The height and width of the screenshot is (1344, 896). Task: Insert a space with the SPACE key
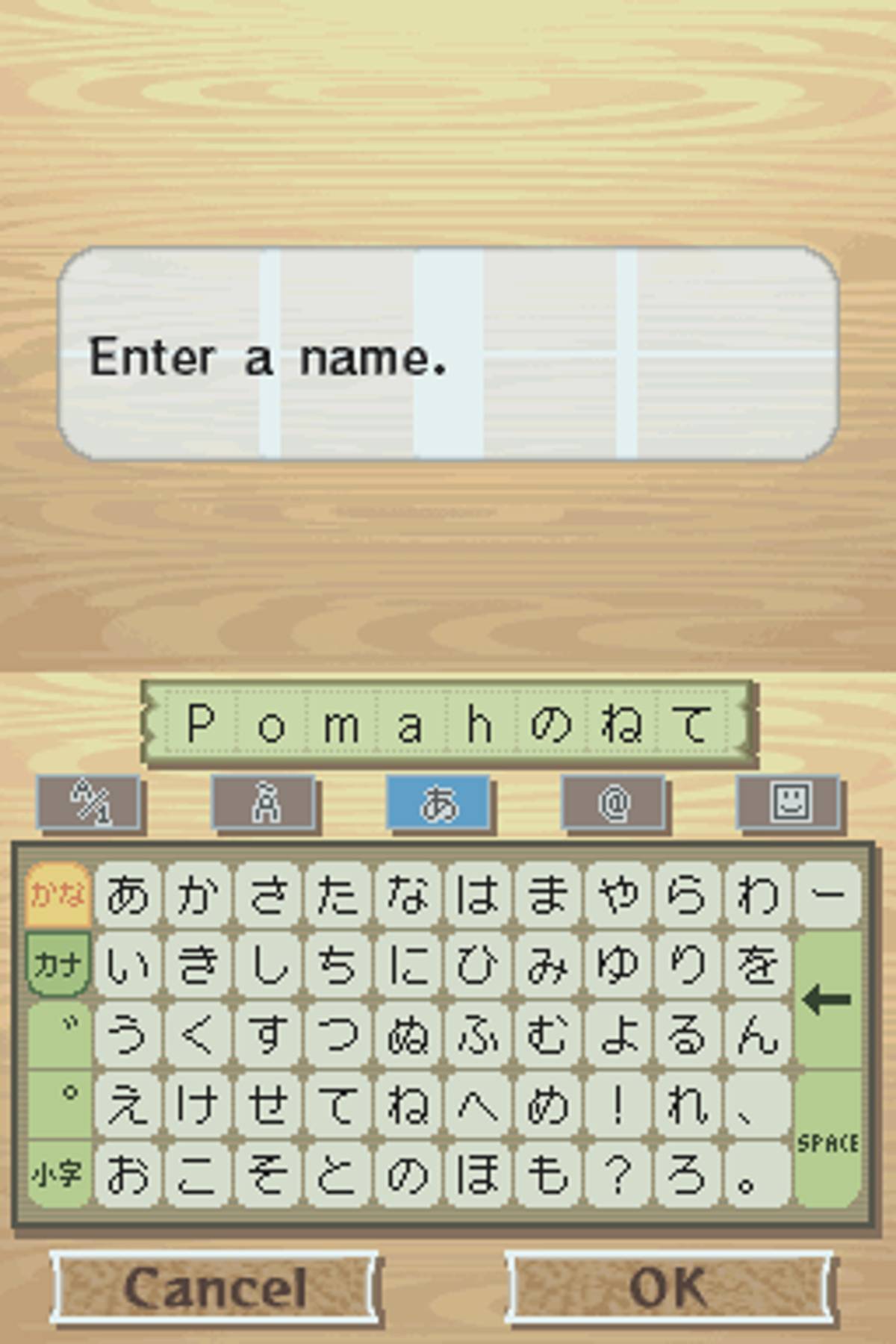[827, 1141]
